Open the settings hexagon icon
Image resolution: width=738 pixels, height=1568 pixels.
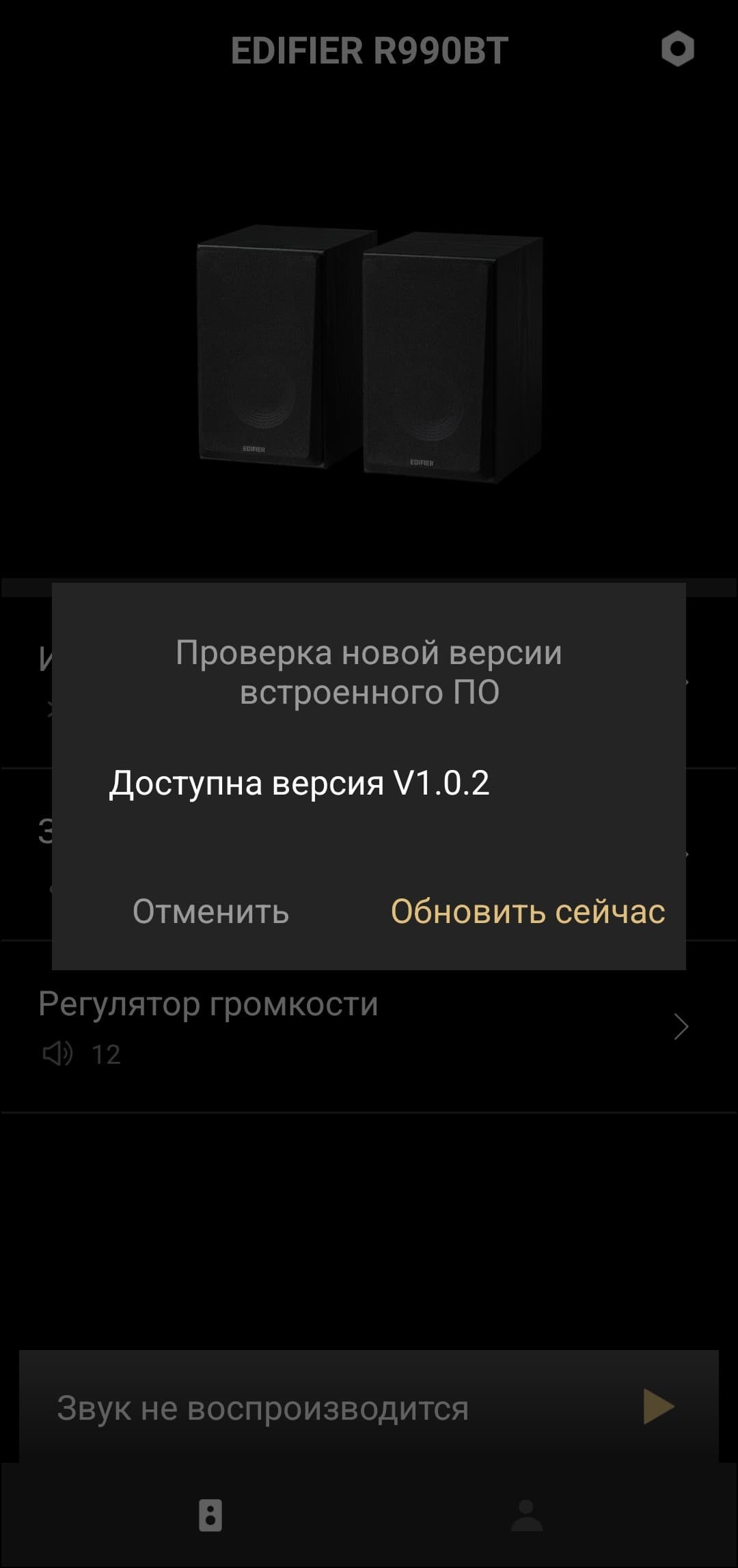click(677, 49)
